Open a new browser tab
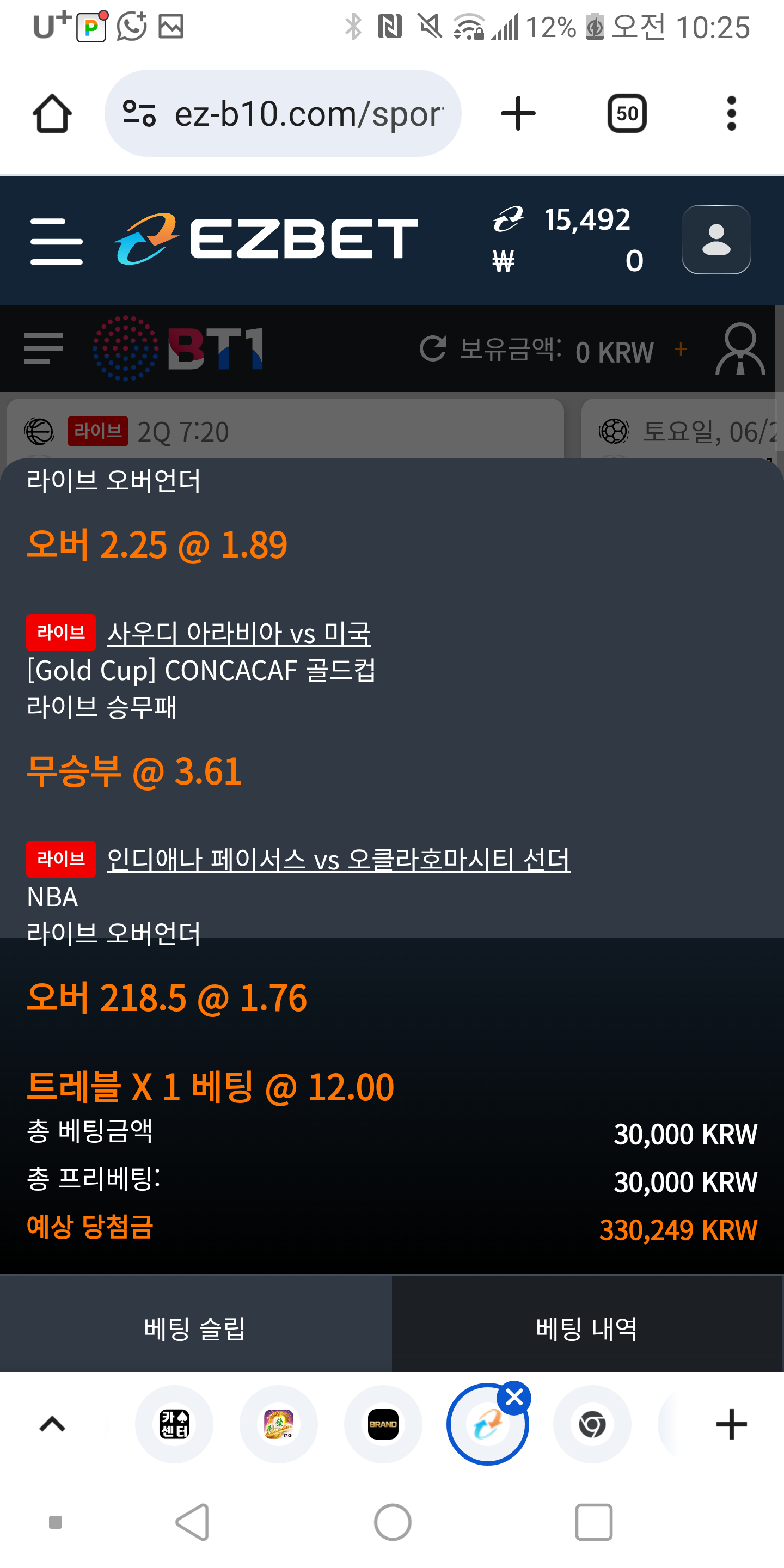Image resolution: width=784 pixels, height=1568 pixels. [518, 114]
